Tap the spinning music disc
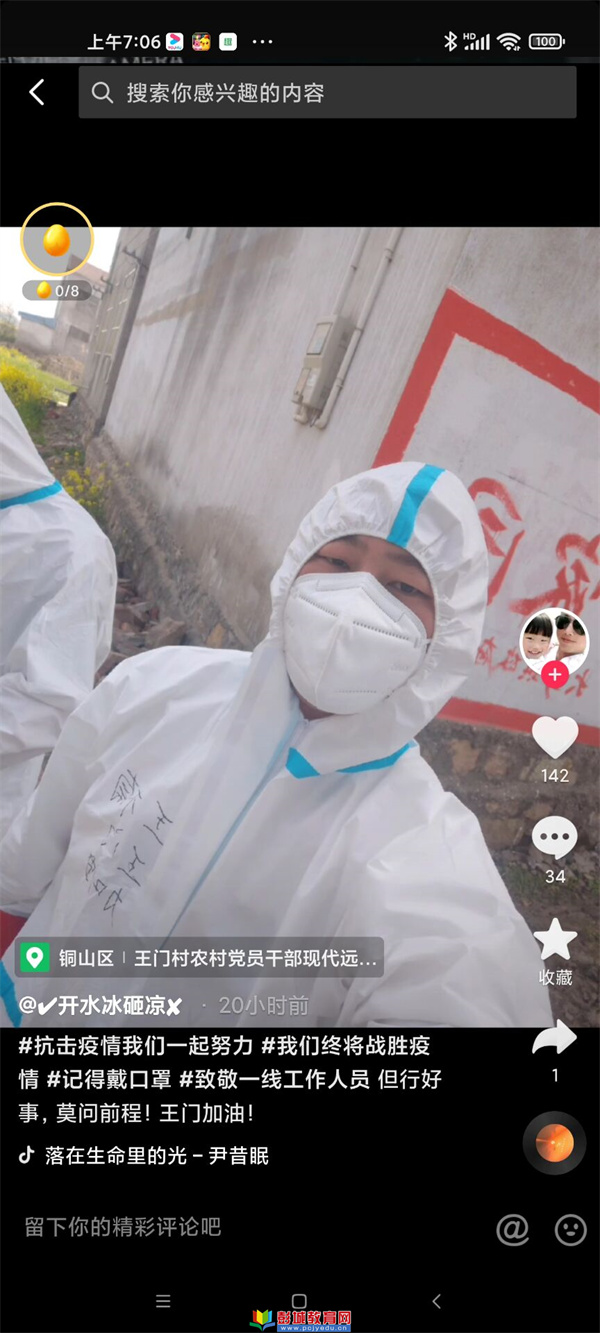The height and width of the screenshot is (1333, 600). (x=554, y=1143)
